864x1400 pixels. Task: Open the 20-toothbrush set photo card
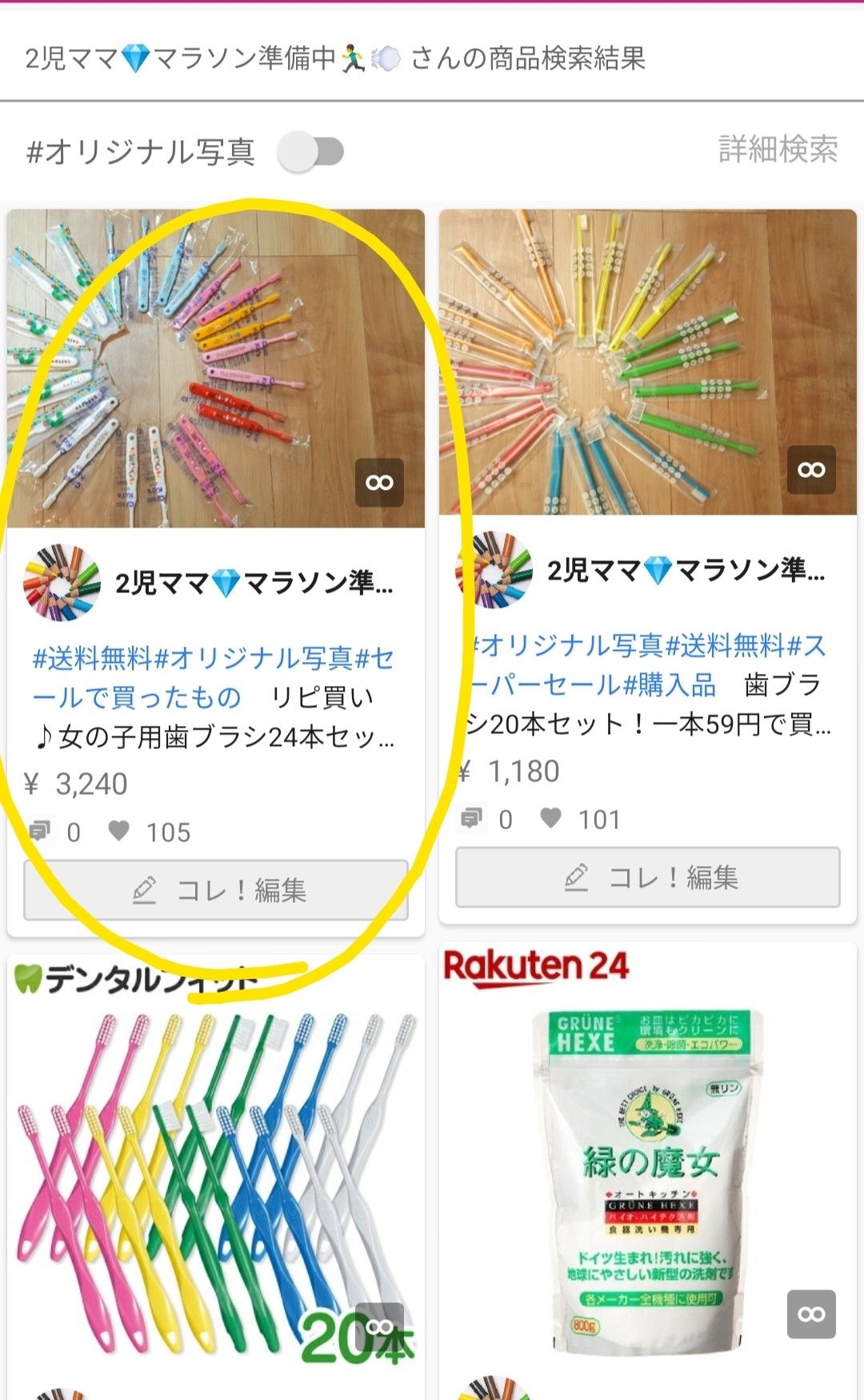click(647, 362)
